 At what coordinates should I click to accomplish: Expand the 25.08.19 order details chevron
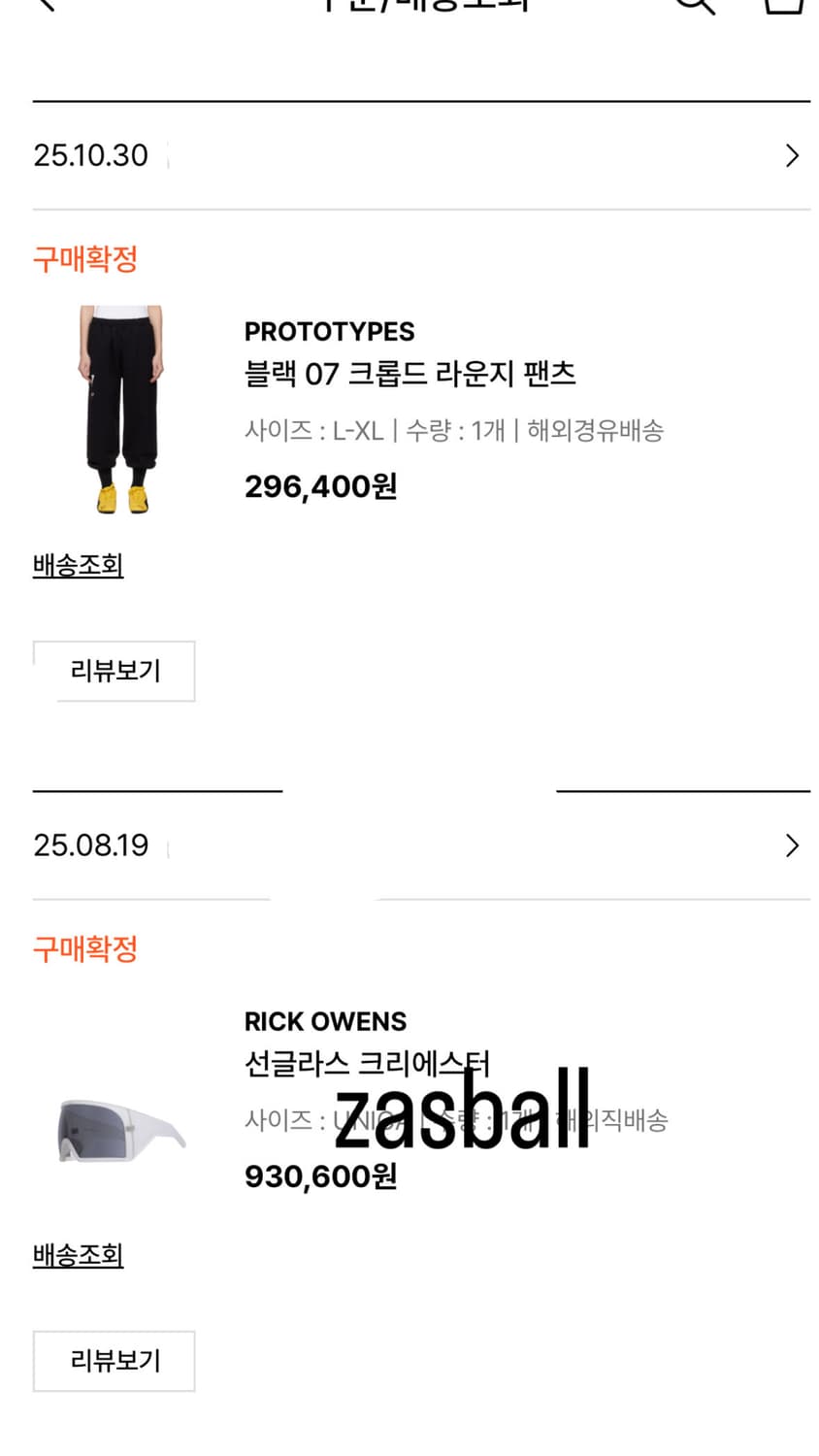click(x=791, y=846)
